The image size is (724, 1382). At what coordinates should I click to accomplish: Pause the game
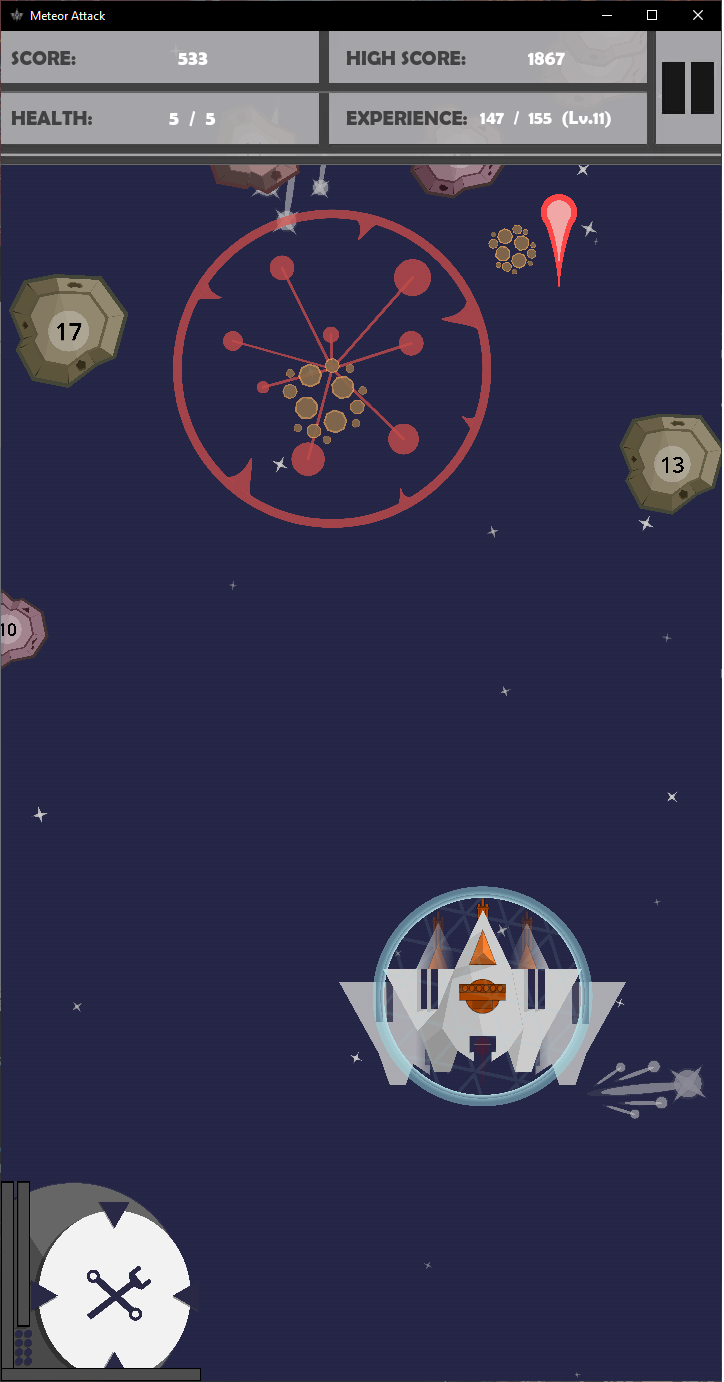coord(688,88)
